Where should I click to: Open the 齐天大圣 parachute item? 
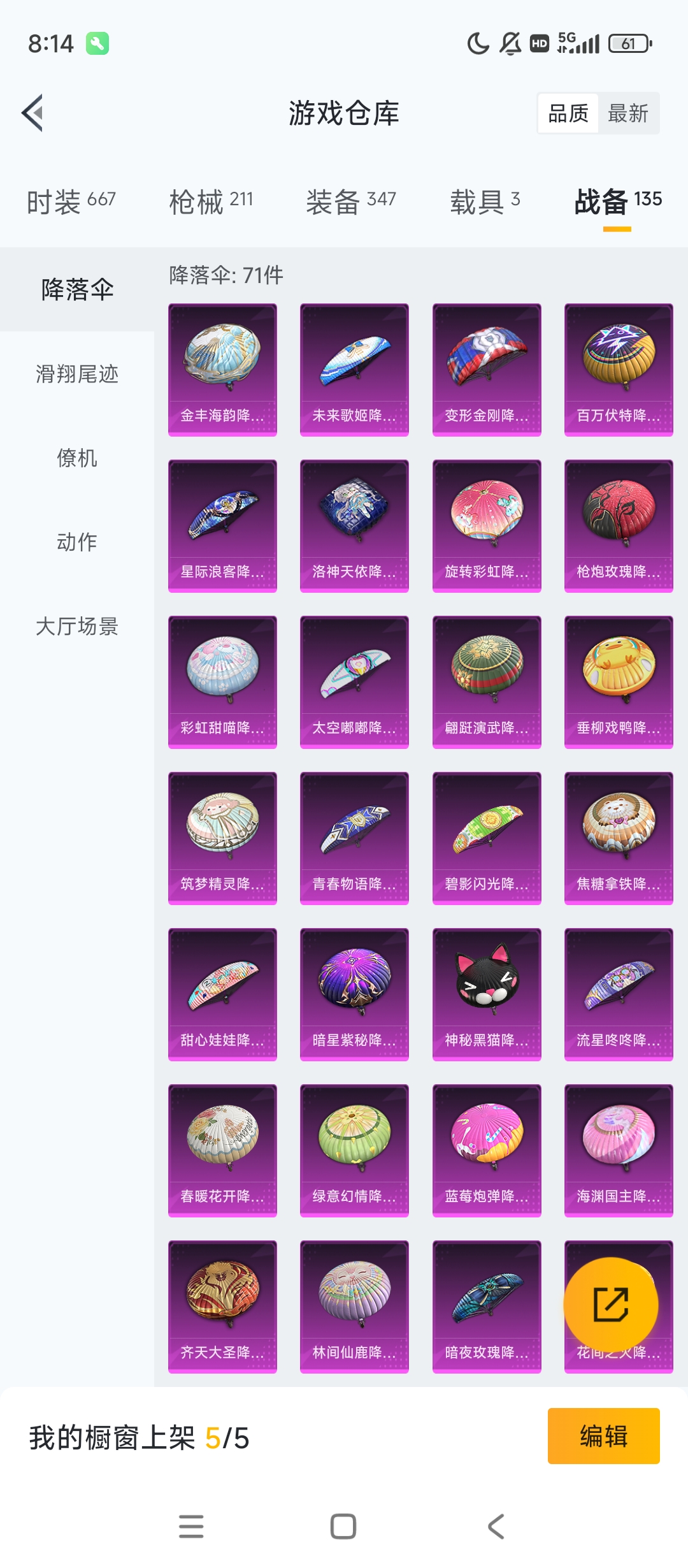point(222,1307)
